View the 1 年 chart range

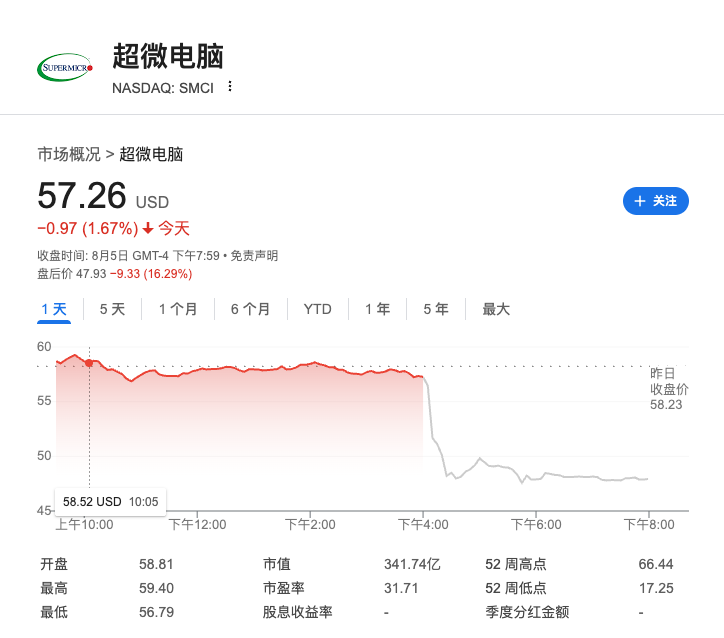click(x=377, y=309)
